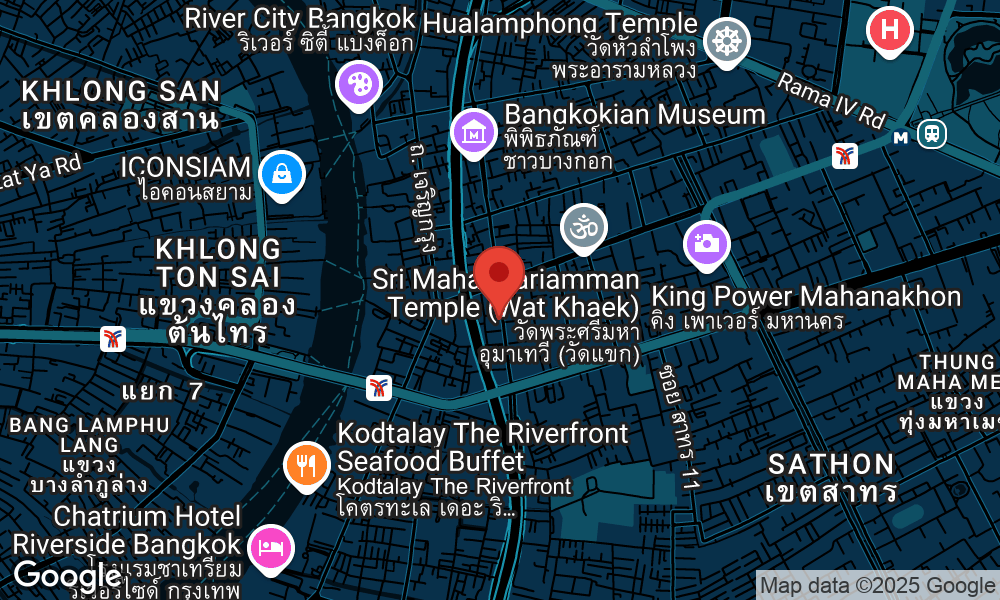Viewport: 1000px width, 600px height.
Task: Open the King Power Mahanakhon camera pin
Action: (706, 243)
